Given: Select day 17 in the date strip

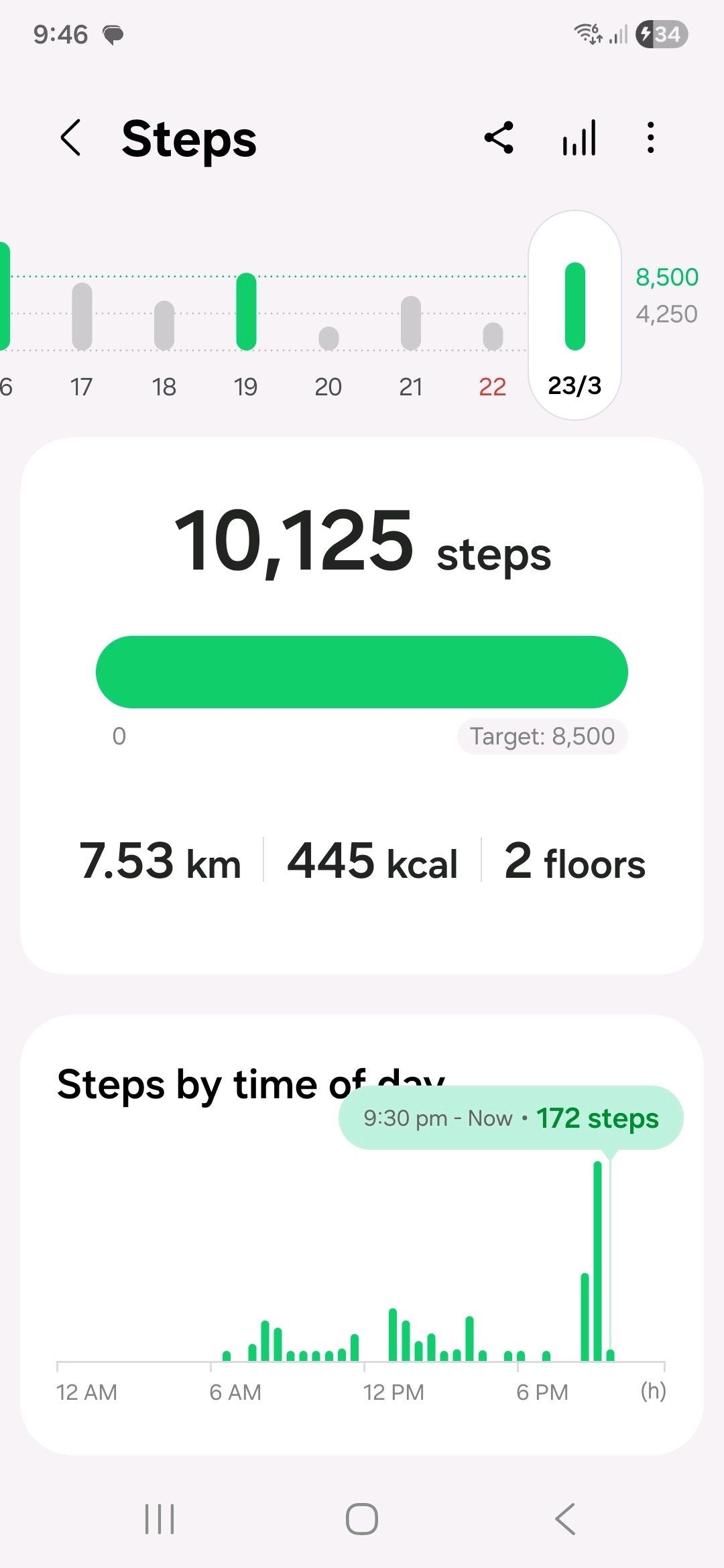Looking at the screenshot, I should click(x=82, y=335).
